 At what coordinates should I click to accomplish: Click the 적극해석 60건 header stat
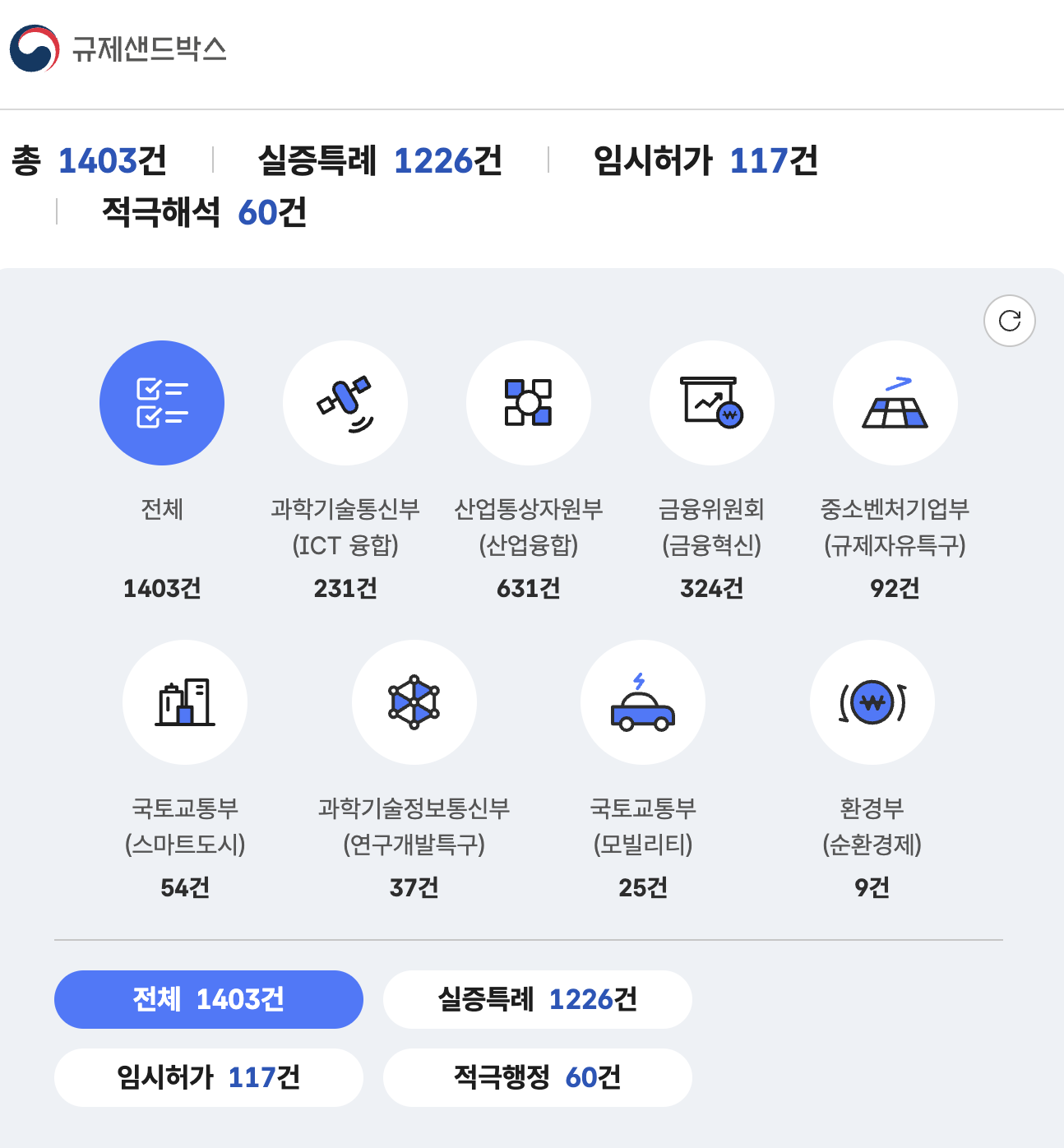click(203, 214)
